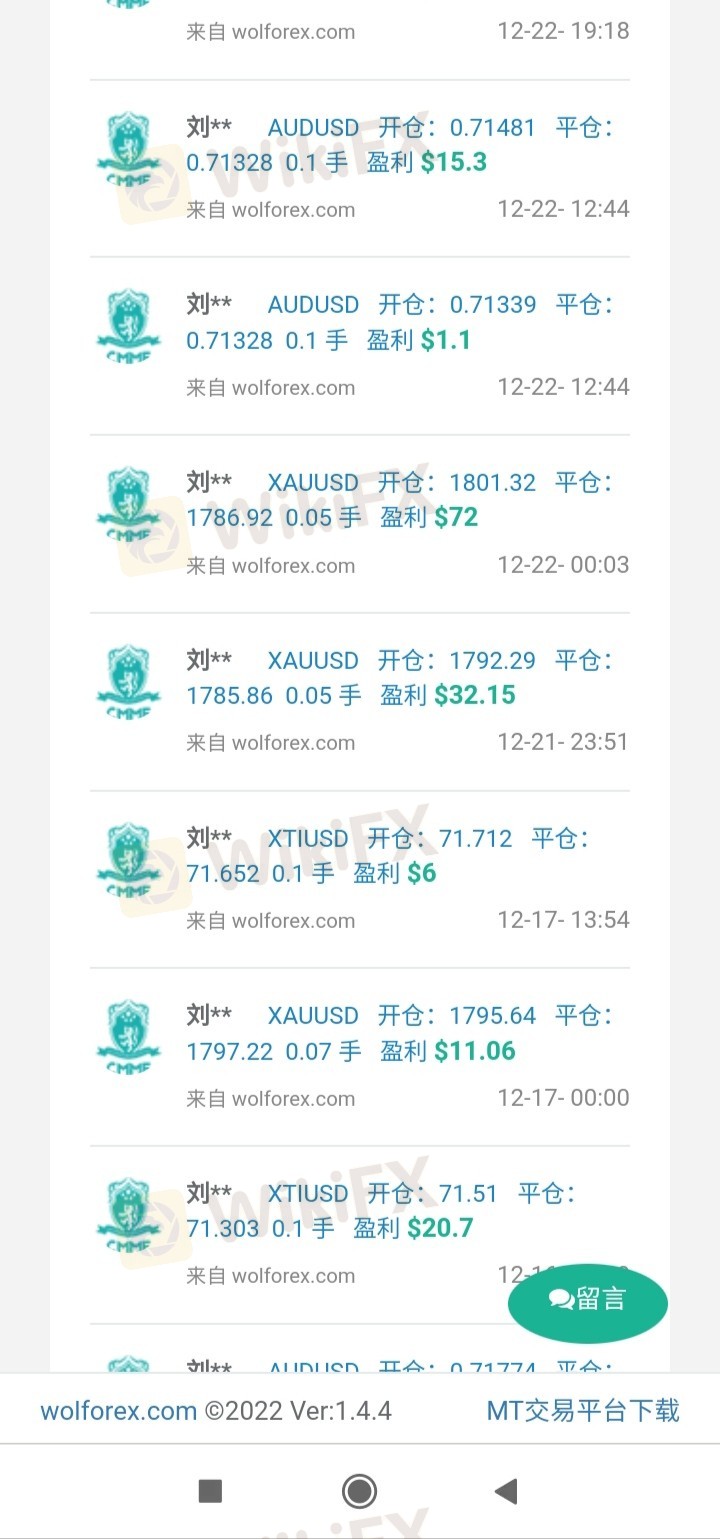Visit the wolforex.com footer link

[x=118, y=1411]
